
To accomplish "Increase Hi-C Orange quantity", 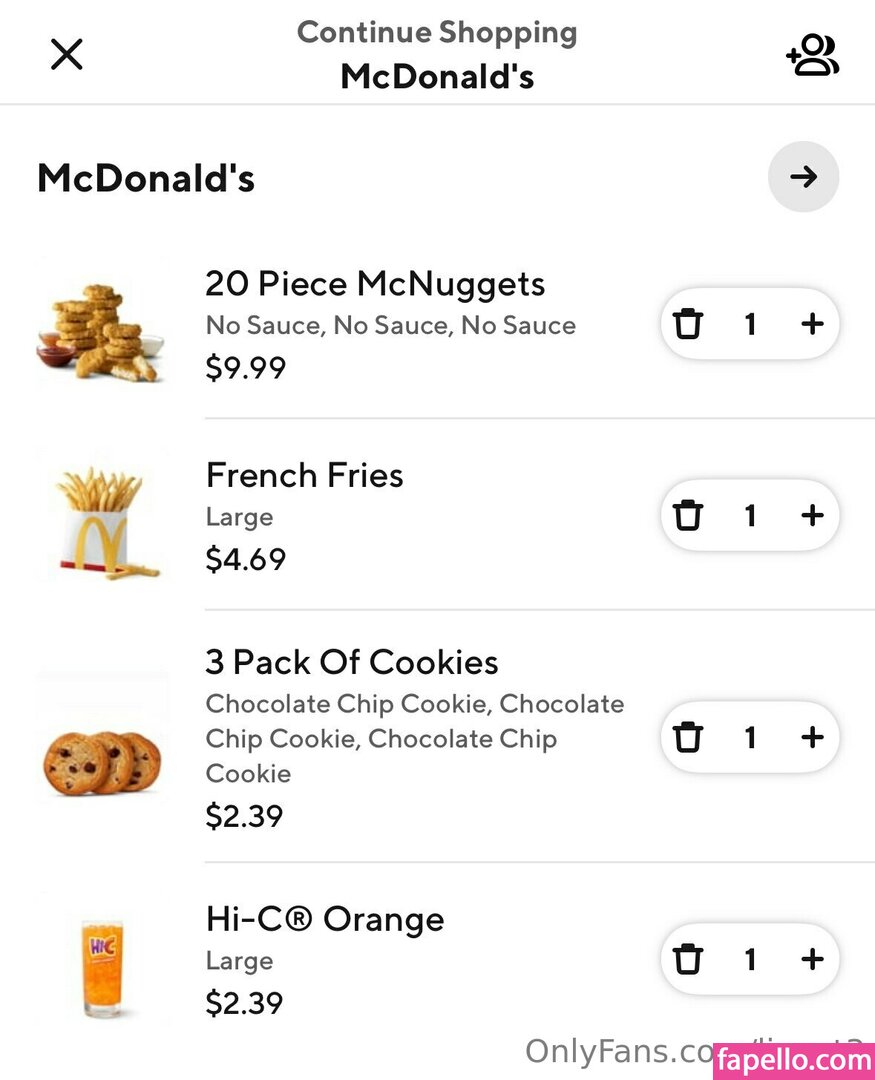I will click(x=812, y=959).
